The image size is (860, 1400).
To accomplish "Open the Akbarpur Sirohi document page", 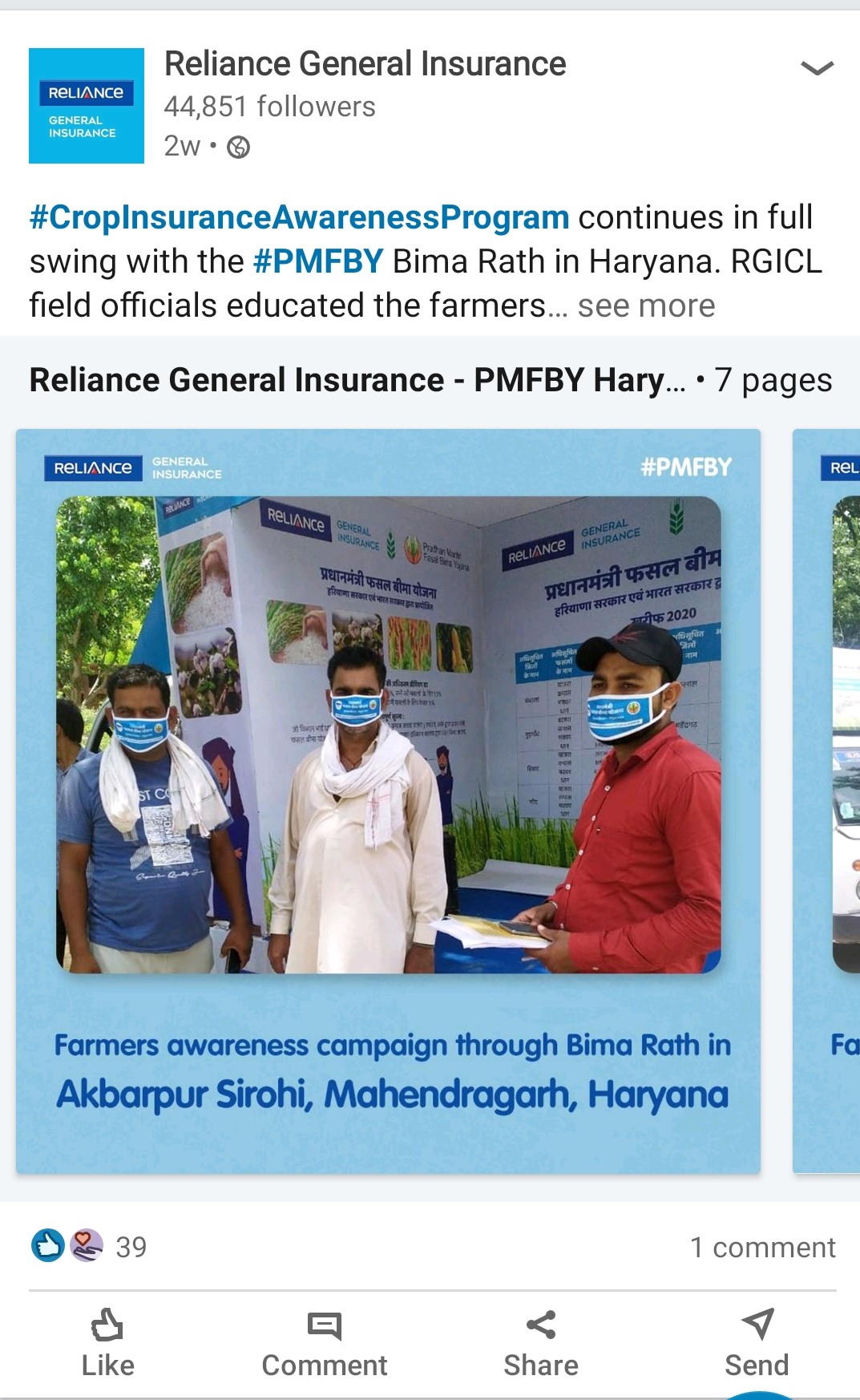I will [x=388, y=801].
